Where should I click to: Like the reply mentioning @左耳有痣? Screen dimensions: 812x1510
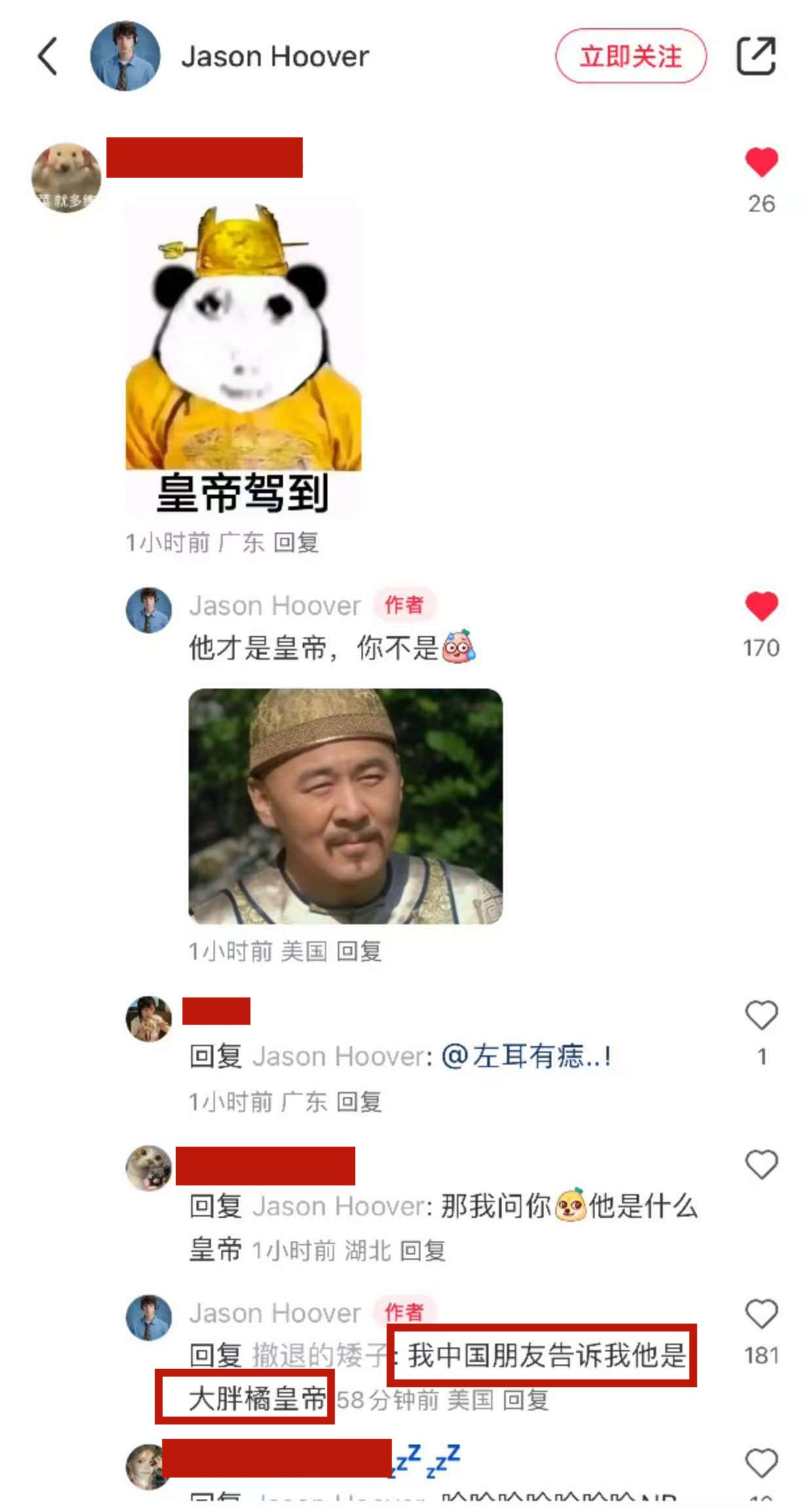(x=761, y=1015)
